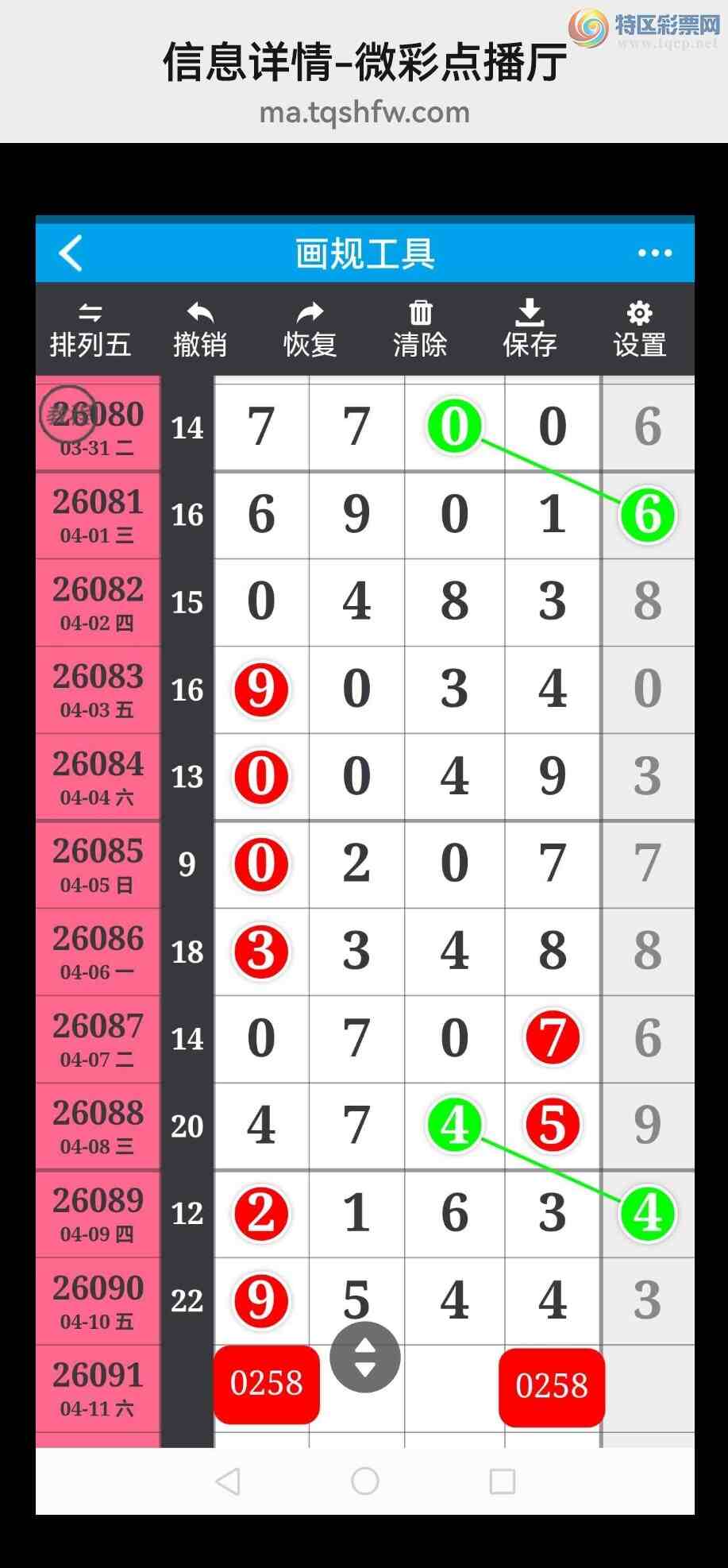The image size is (728, 1568).
Task: Mark the digit 9 in row 26081
Action: click(x=356, y=514)
